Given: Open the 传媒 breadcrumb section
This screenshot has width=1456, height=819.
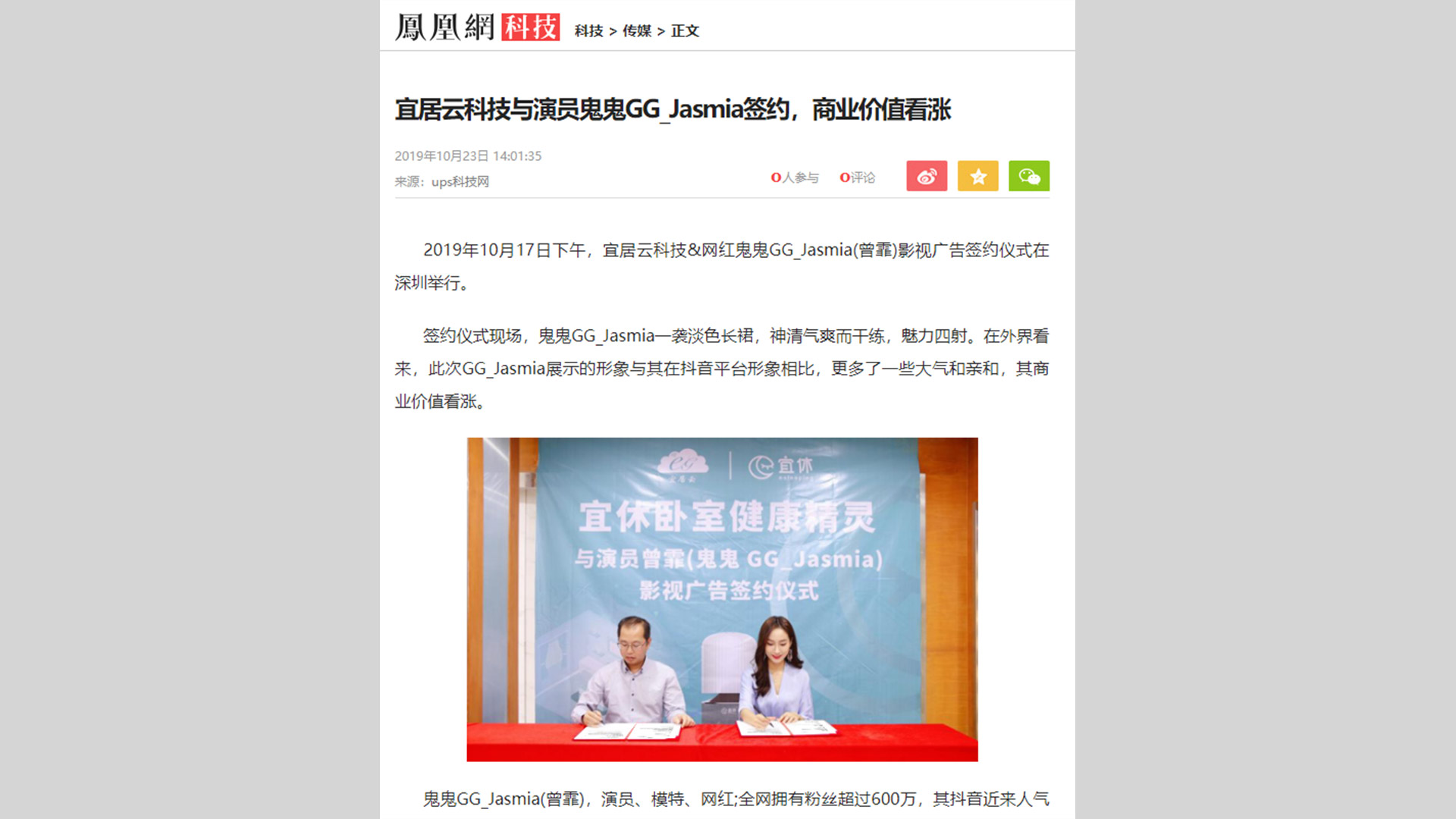Looking at the screenshot, I should click(x=637, y=31).
